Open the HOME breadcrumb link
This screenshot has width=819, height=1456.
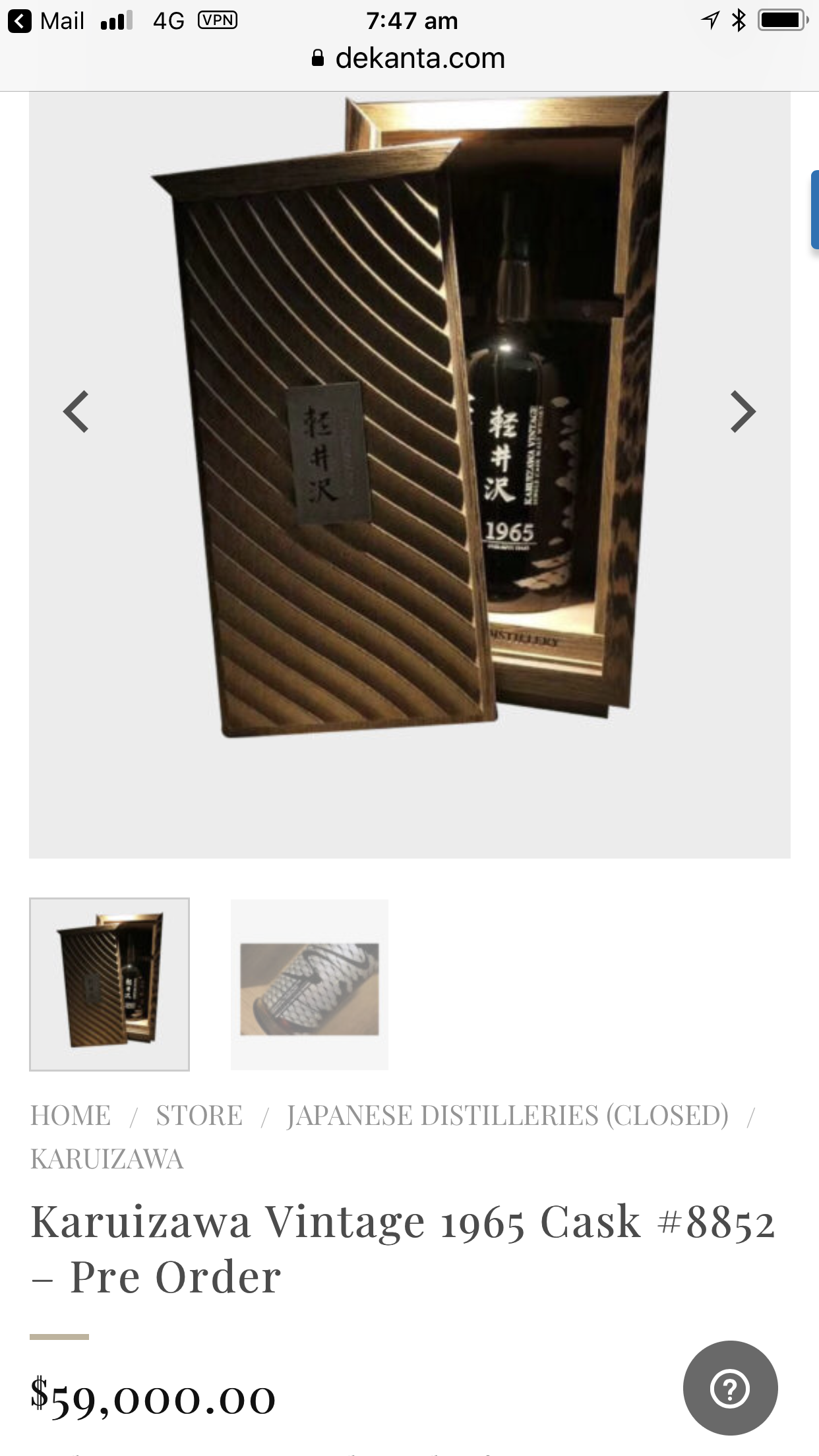[x=71, y=1116]
